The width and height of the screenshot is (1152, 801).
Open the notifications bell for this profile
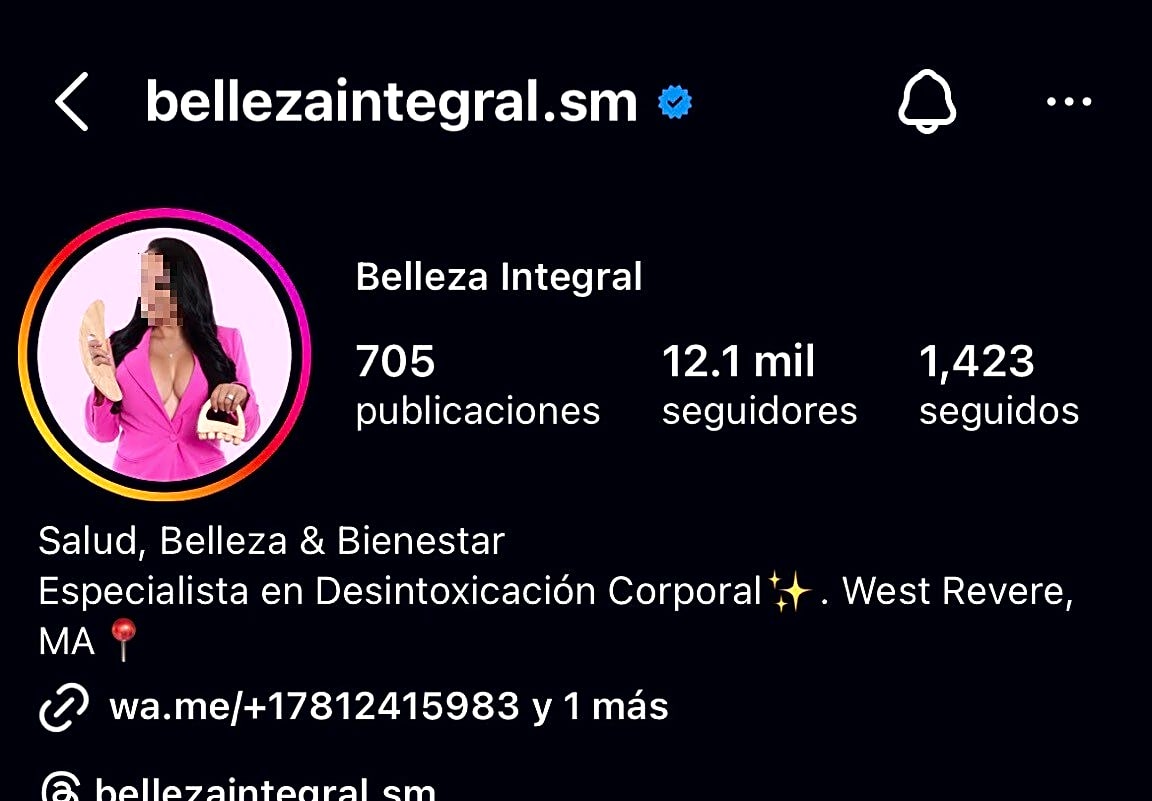pyautogui.click(x=927, y=101)
